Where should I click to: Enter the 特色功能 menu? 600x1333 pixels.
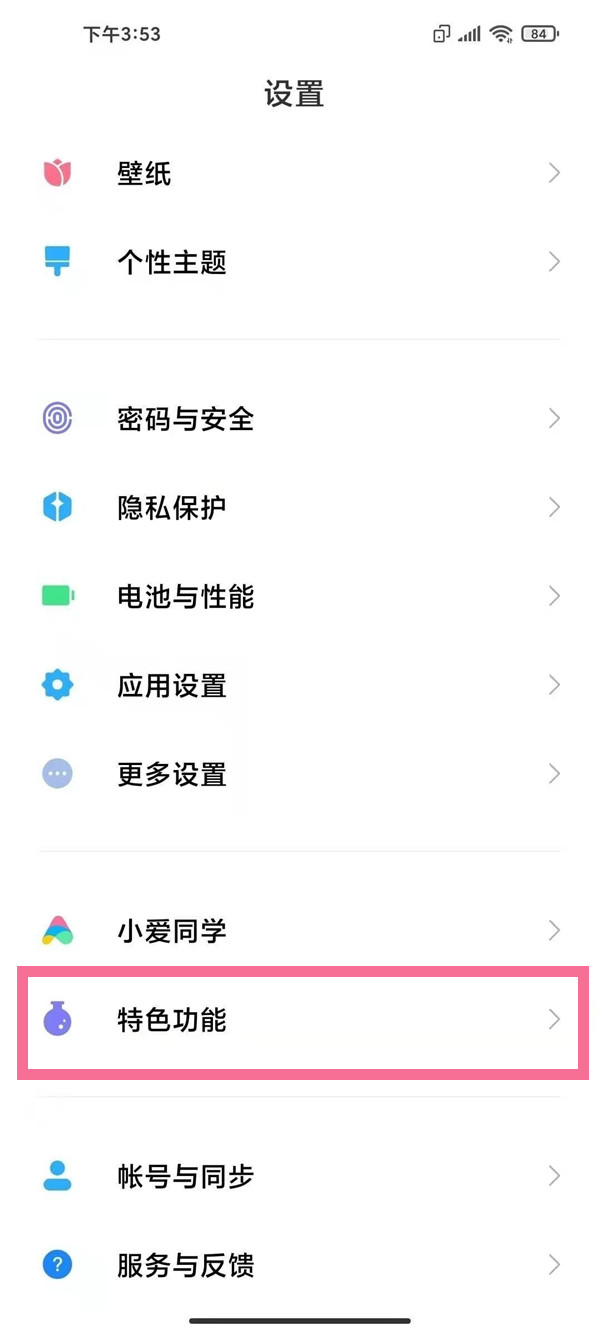[x=300, y=1020]
